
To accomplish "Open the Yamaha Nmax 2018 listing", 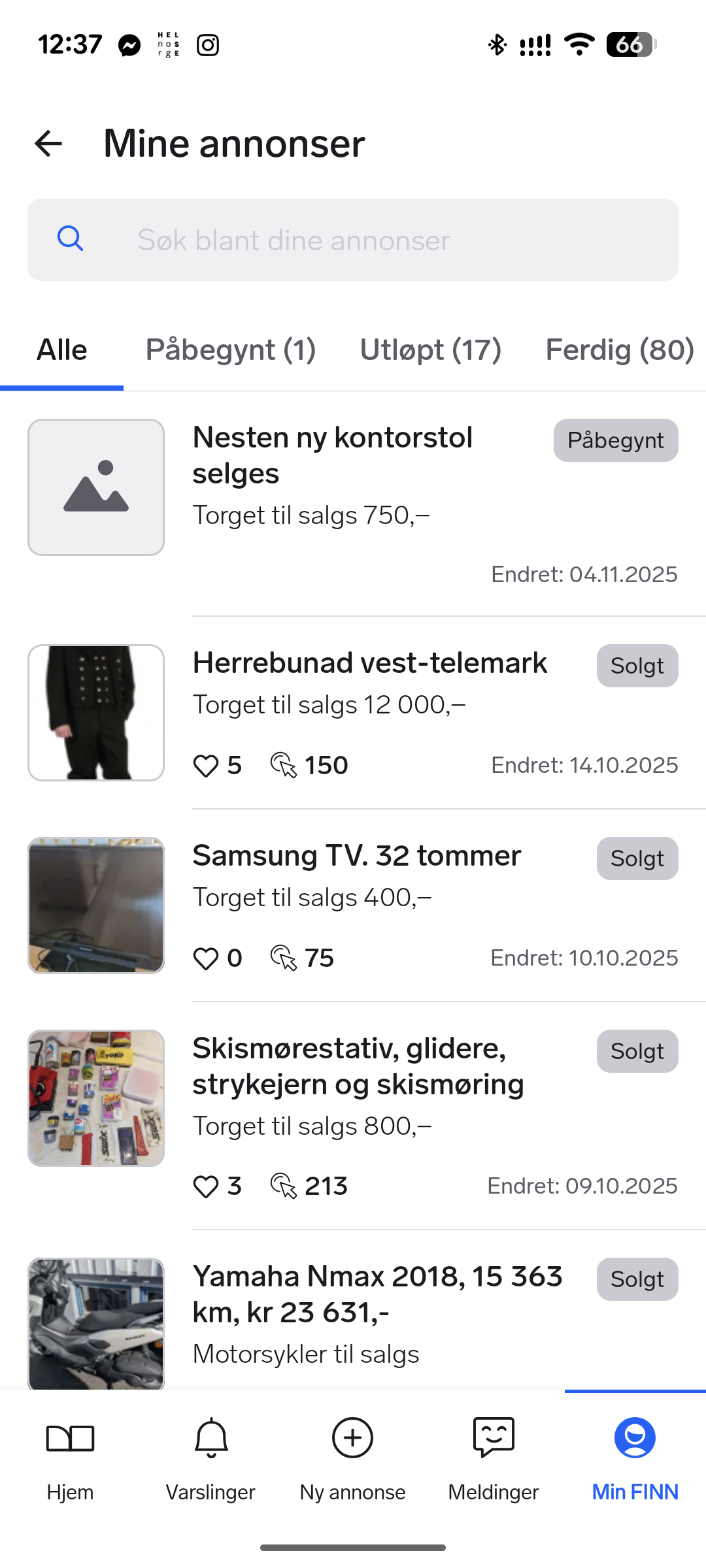I will [377, 1294].
